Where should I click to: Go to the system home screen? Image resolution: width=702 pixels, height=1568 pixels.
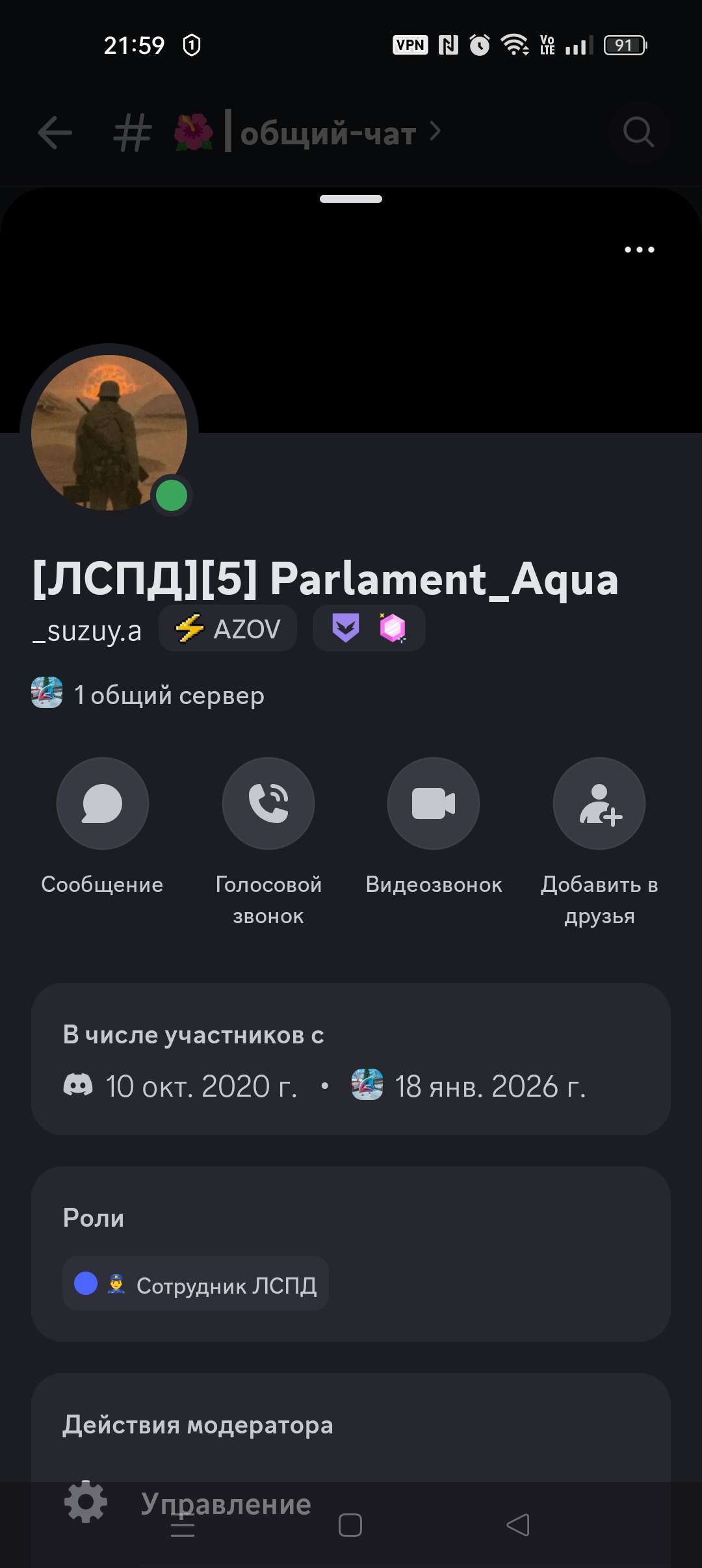click(x=350, y=1525)
